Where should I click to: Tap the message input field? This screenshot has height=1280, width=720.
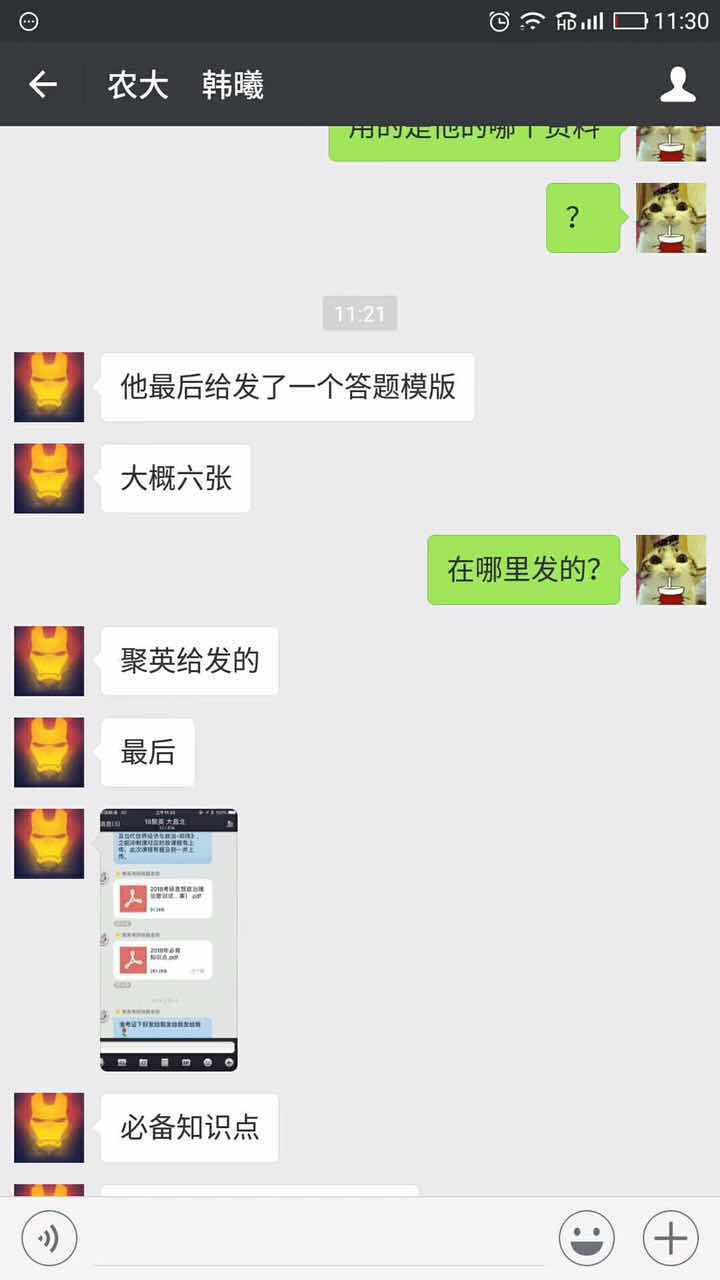tap(320, 1240)
